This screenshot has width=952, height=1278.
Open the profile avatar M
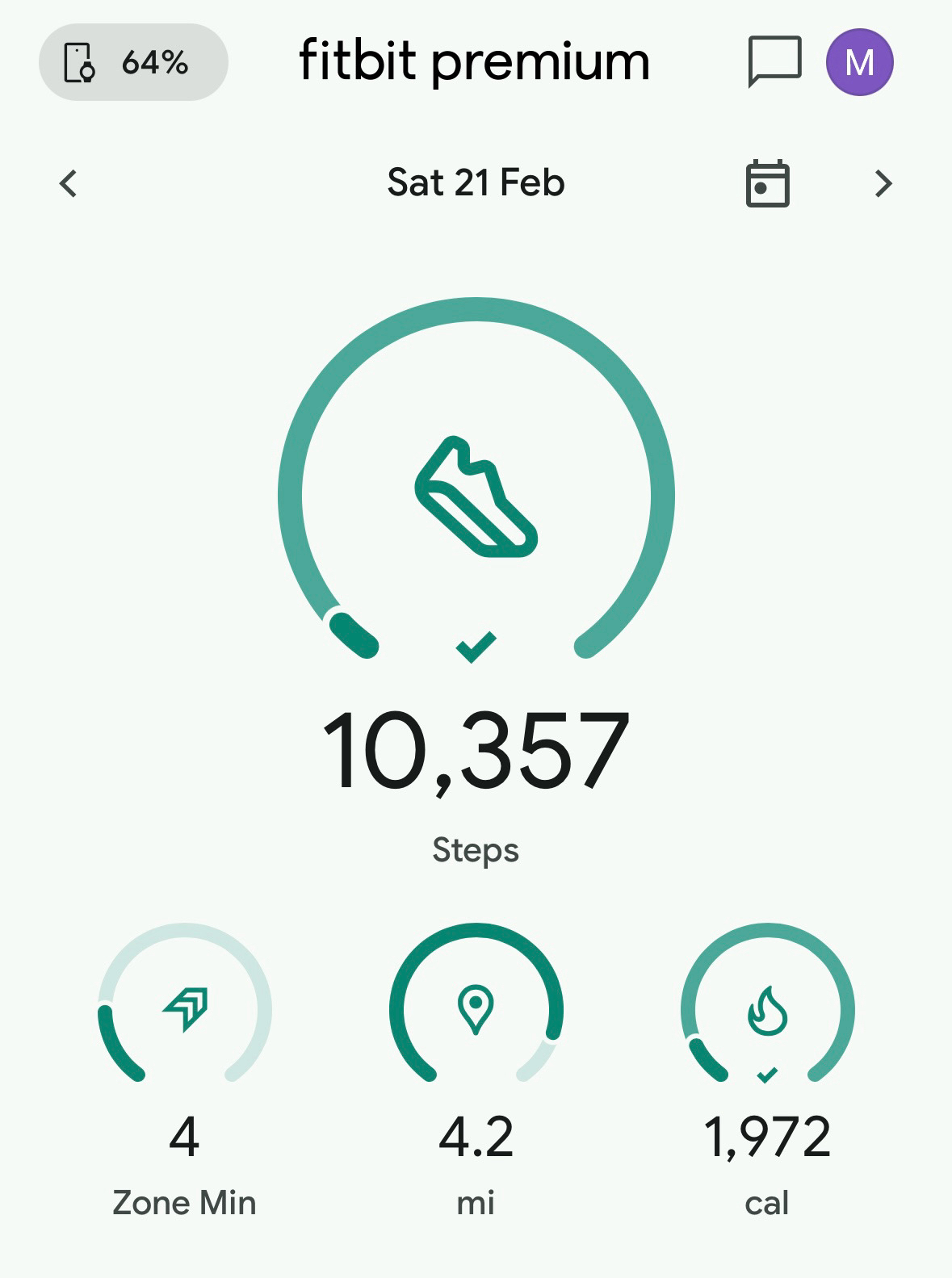tap(859, 62)
